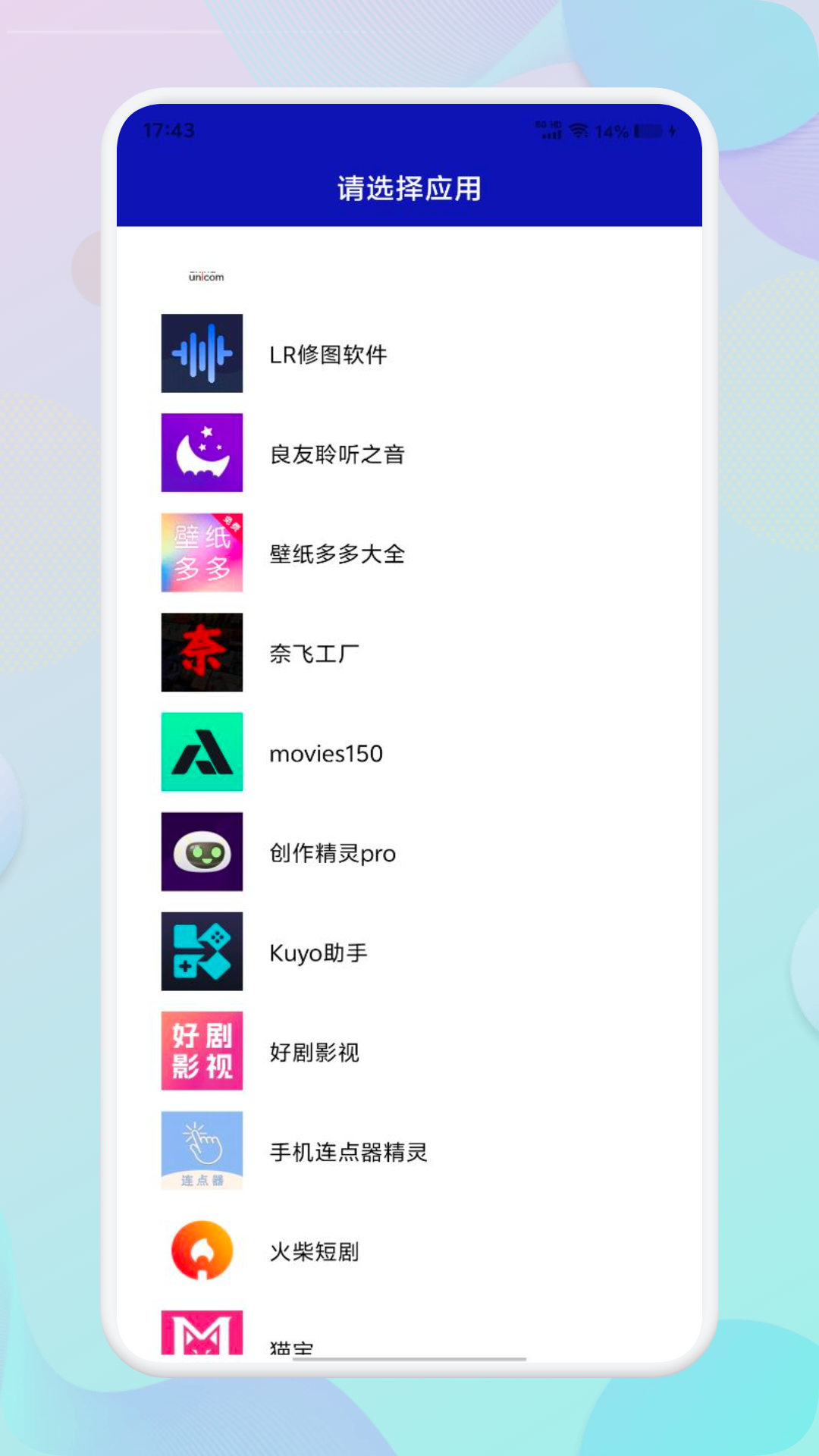Click the movies150 green 'A' icon

[x=201, y=752]
